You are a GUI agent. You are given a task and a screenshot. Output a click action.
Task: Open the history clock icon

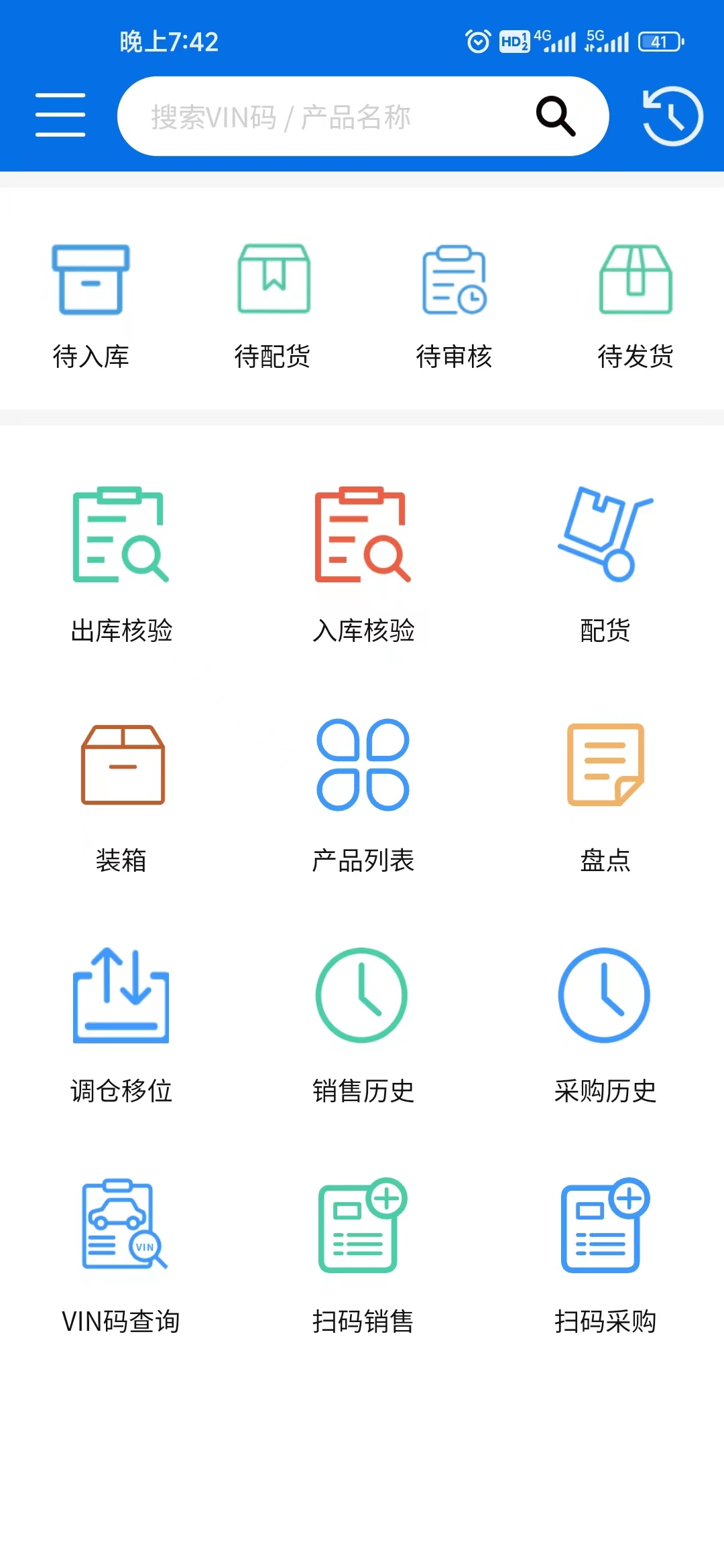click(x=672, y=116)
